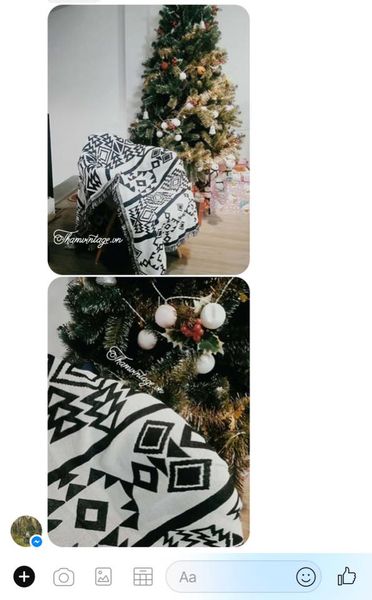Open the emoji smiley picker
This screenshot has width=372, height=600.
(306, 577)
